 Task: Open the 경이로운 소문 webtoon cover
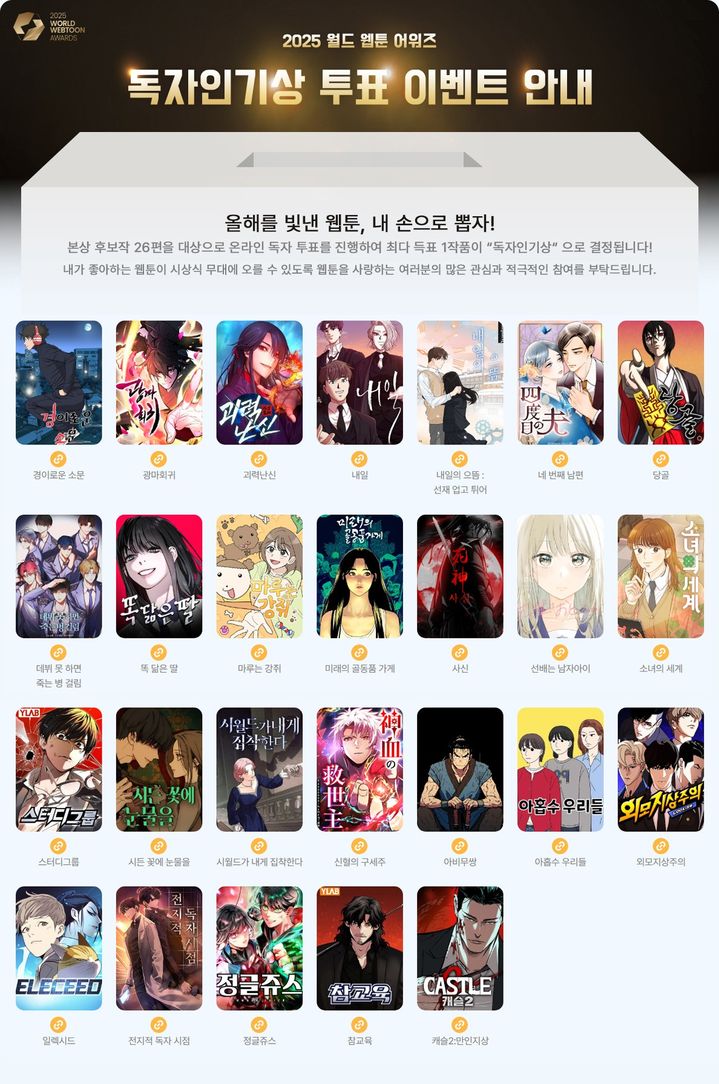pos(58,382)
